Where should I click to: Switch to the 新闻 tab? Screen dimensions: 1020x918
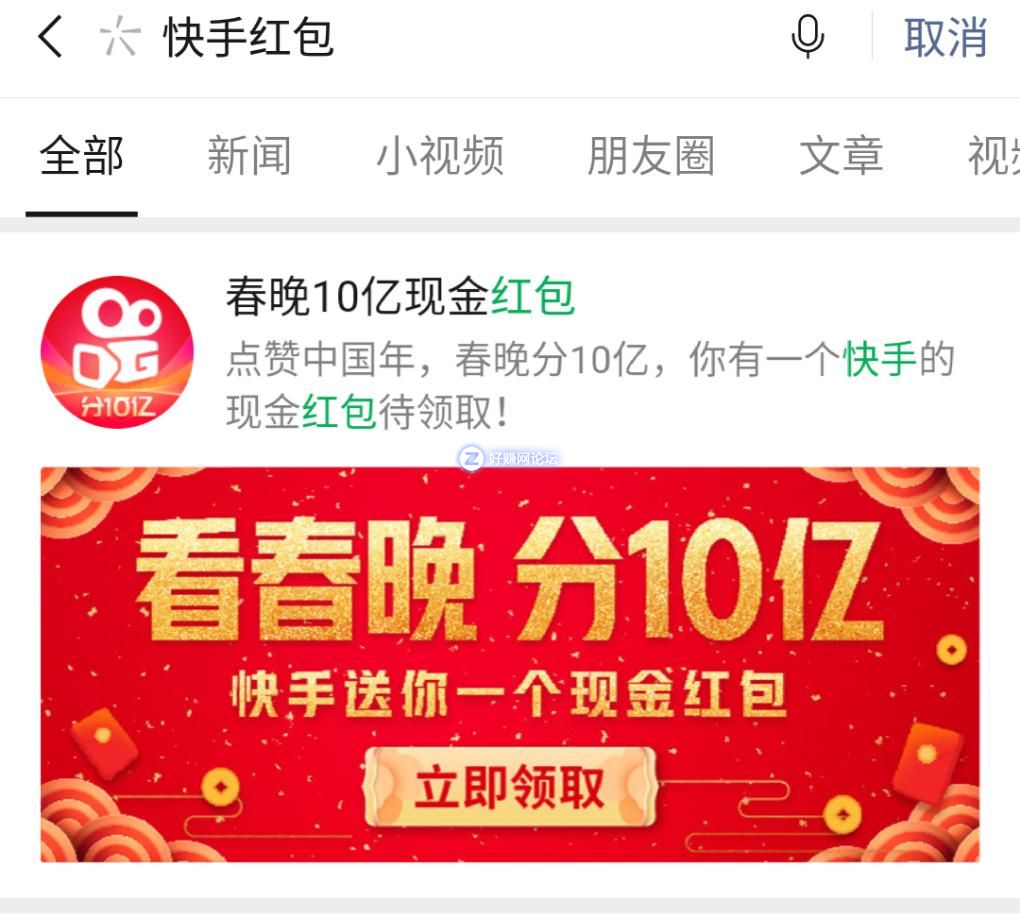pyautogui.click(x=249, y=157)
